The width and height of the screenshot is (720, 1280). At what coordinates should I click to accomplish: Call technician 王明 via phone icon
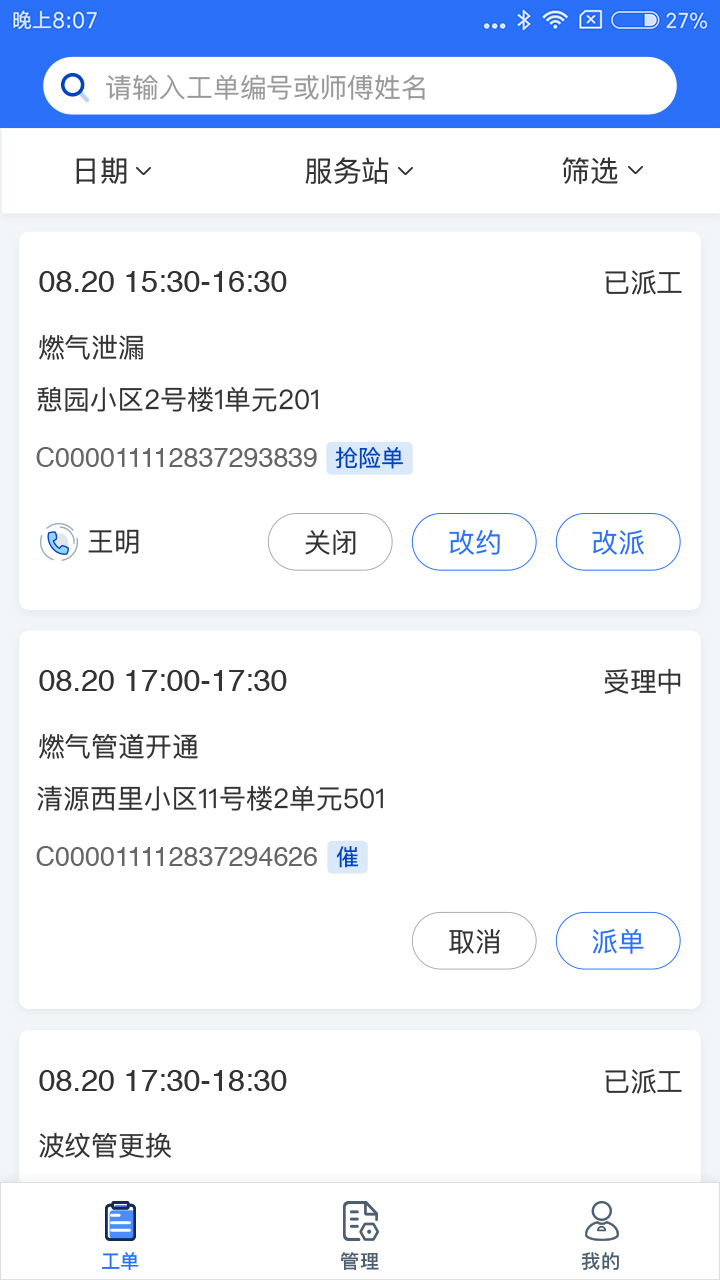click(x=59, y=542)
